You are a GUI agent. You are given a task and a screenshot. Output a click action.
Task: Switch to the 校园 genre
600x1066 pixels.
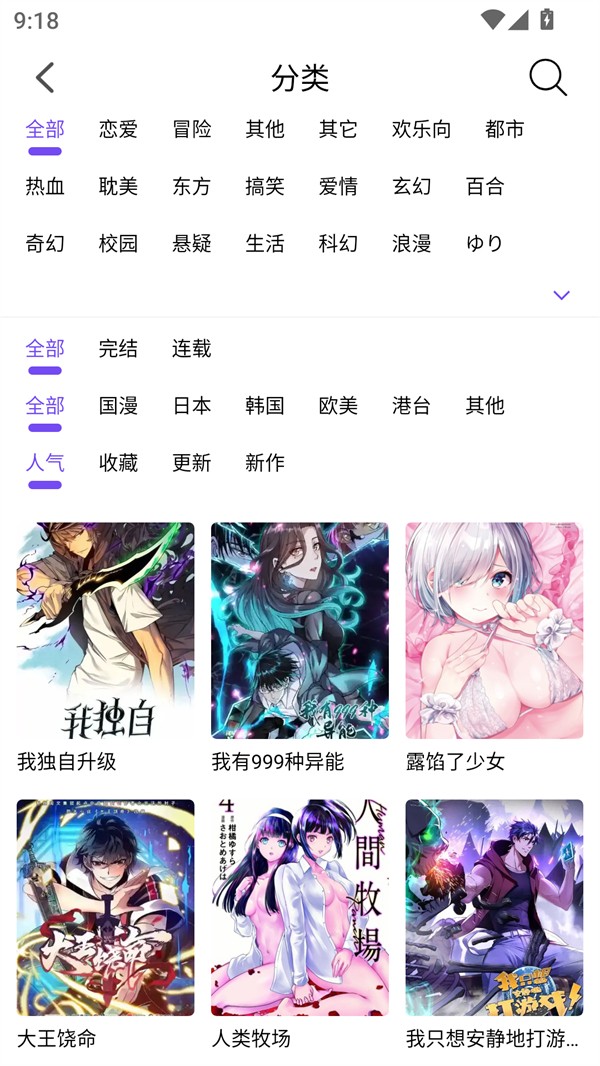[x=118, y=243]
